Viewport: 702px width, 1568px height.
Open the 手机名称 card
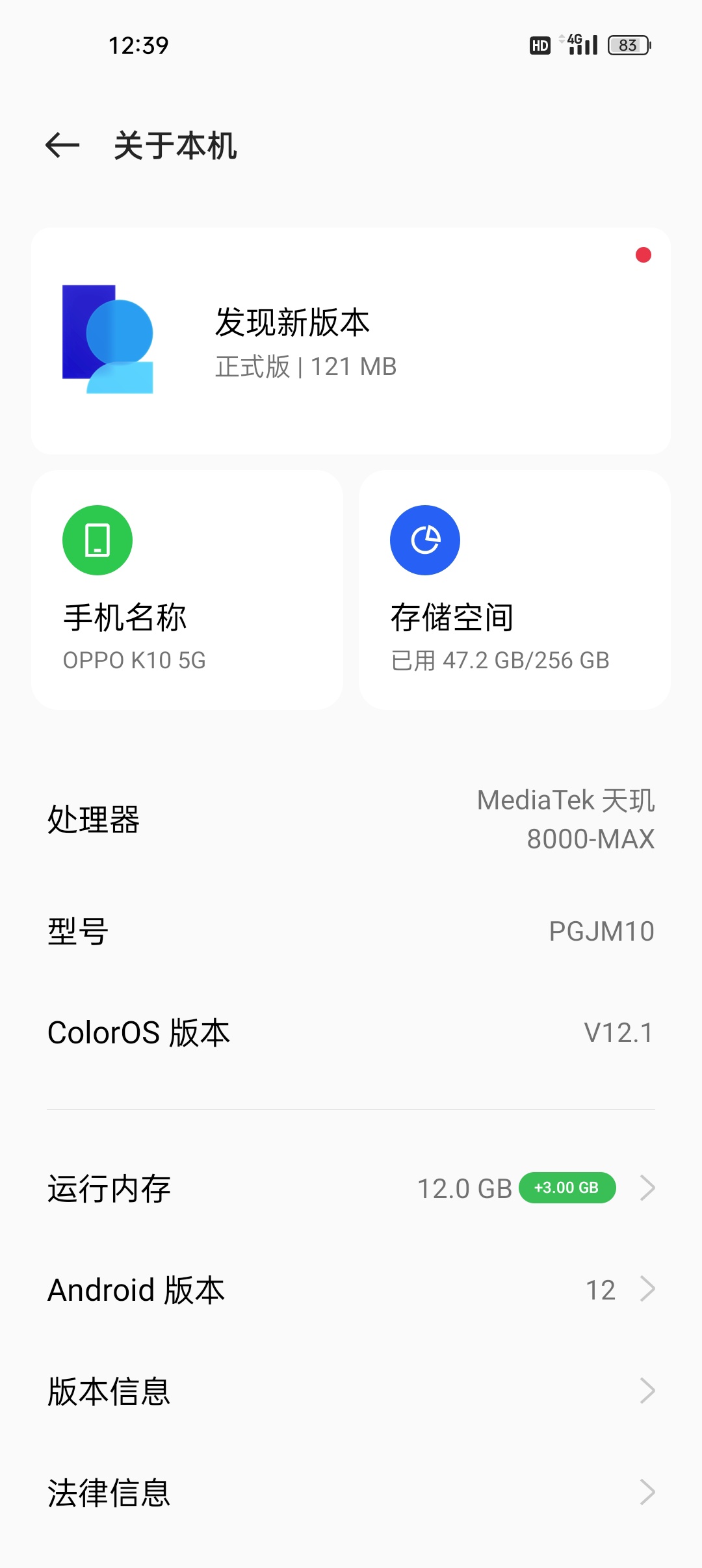[187, 590]
